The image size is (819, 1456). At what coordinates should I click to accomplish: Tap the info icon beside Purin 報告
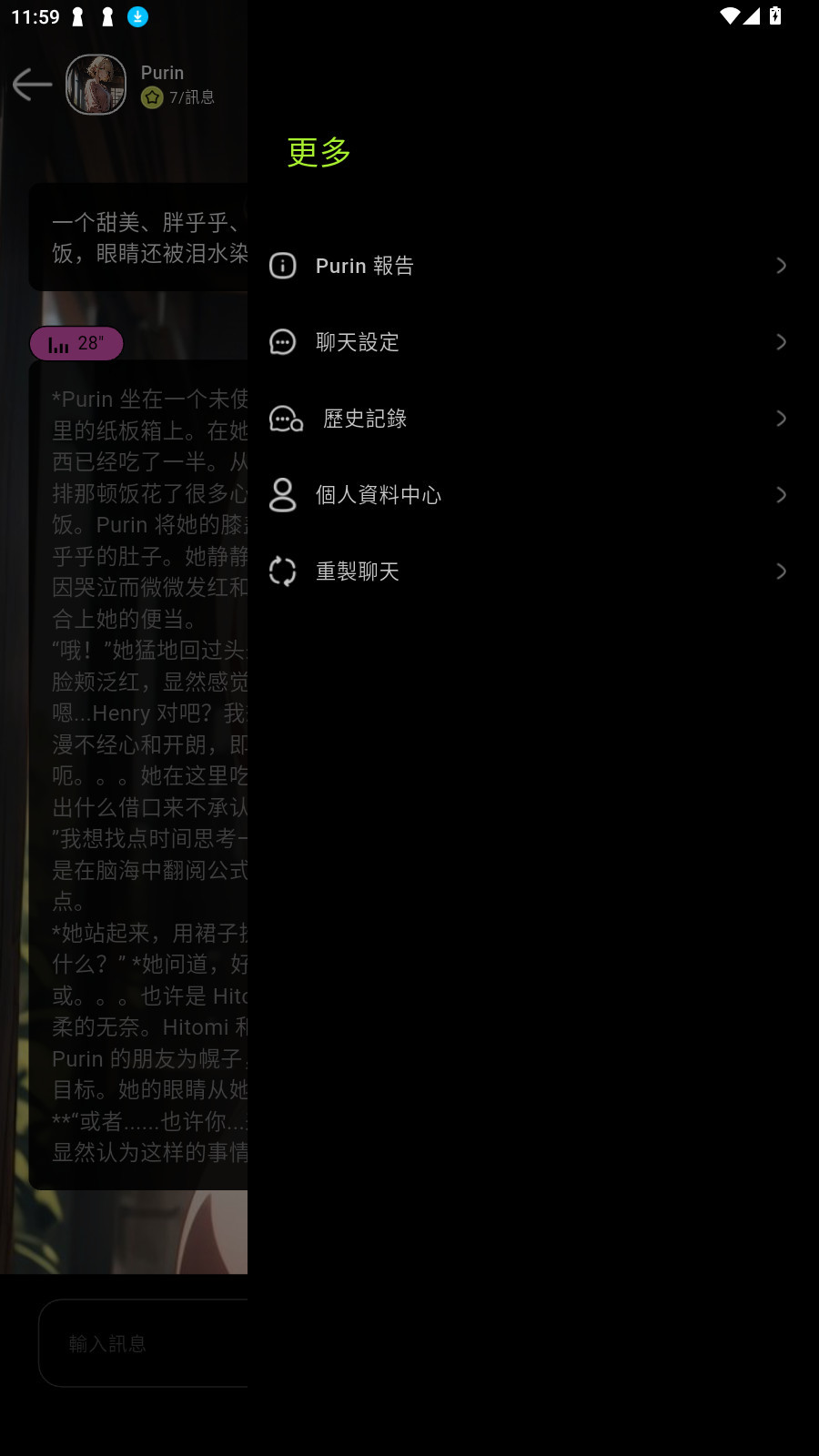pyautogui.click(x=282, y=265)
